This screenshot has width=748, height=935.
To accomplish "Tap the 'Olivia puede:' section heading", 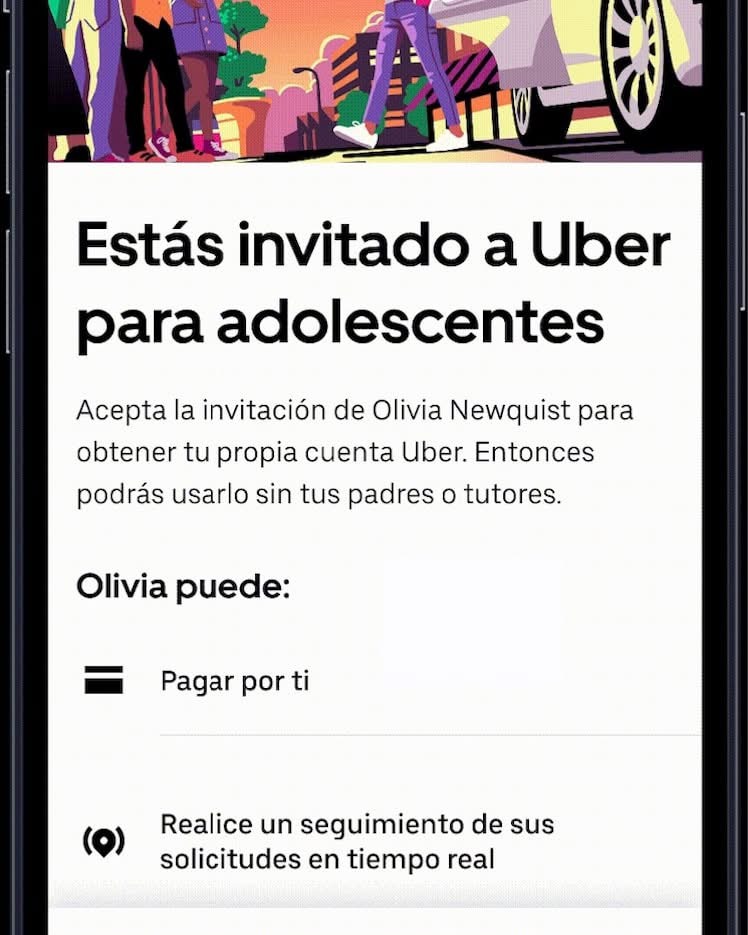I will tap(182, 586).
